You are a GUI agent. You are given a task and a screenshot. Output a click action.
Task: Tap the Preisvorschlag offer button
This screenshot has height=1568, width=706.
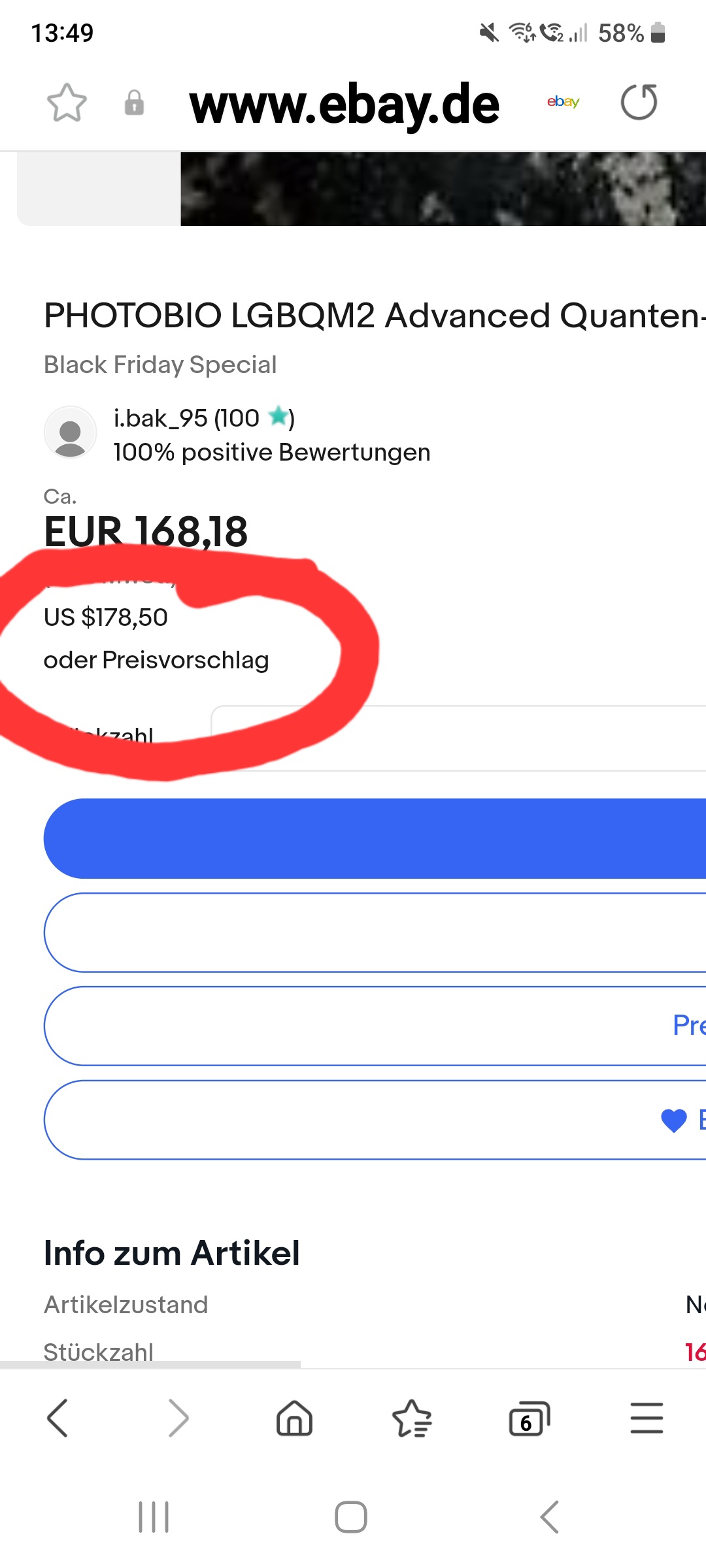(375, 1026)
